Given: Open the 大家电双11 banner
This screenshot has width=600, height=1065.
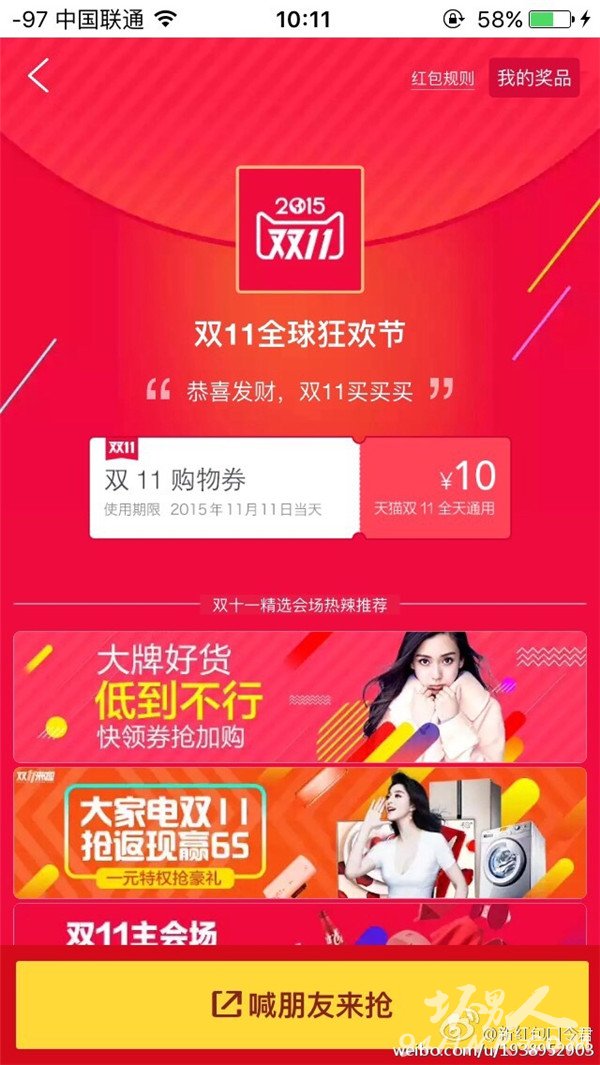Looking at the screenshot, I should 300,833.
